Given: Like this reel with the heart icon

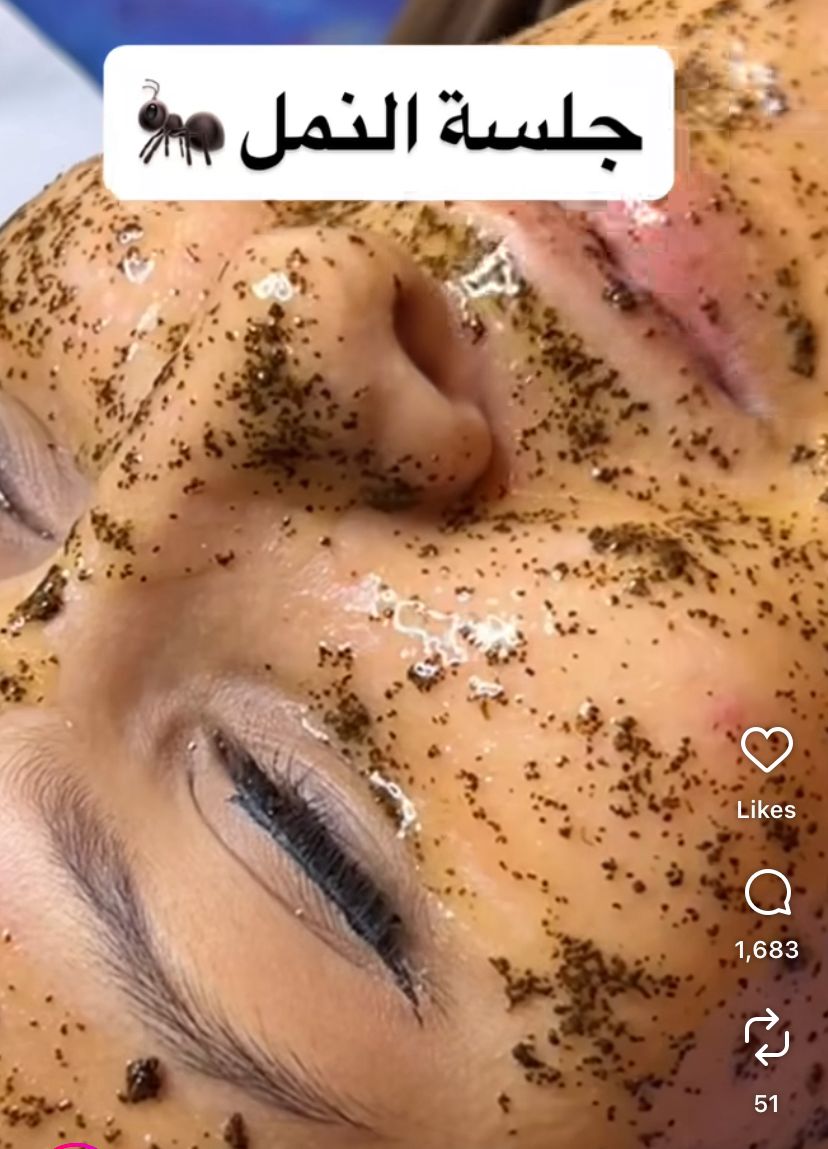Looking at the screenshot, I should click(x=767, y=751).
